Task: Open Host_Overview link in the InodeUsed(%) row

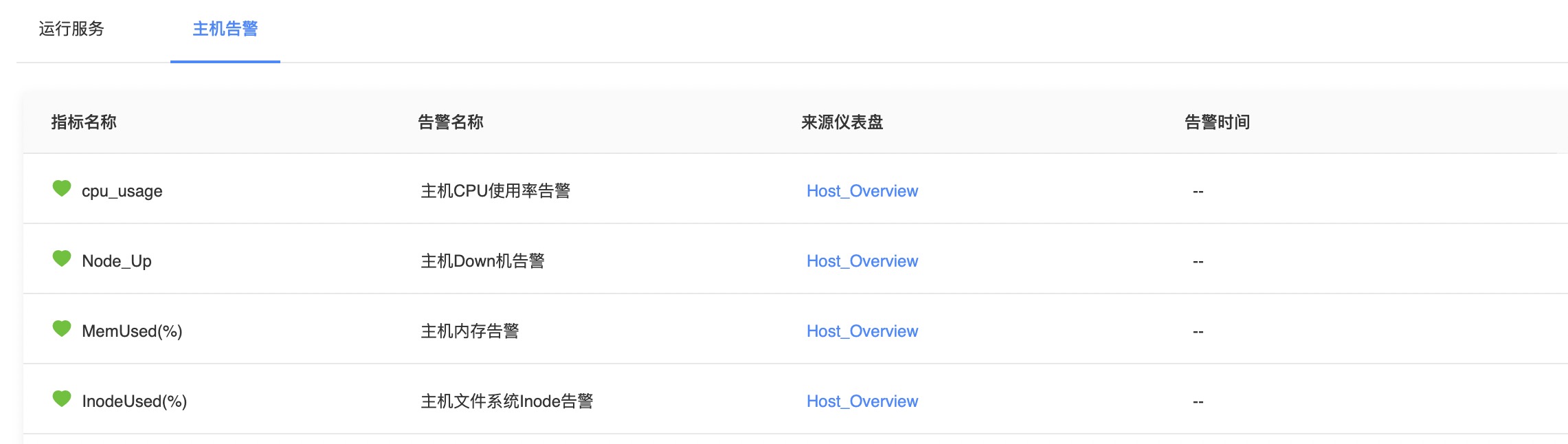Action: (x=862, y=401)
